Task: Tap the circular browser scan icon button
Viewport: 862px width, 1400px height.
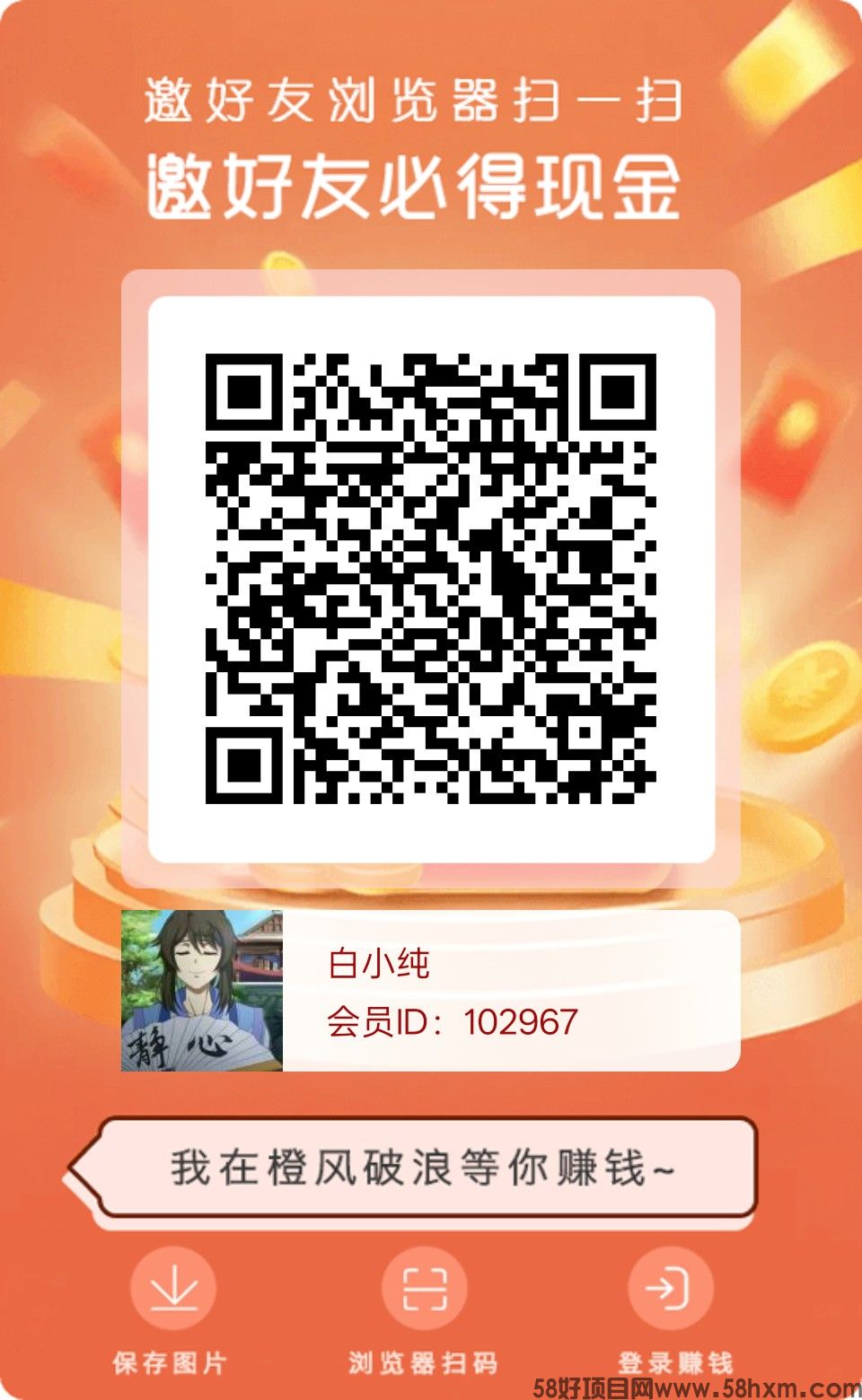Action: tap(427, 1288)
